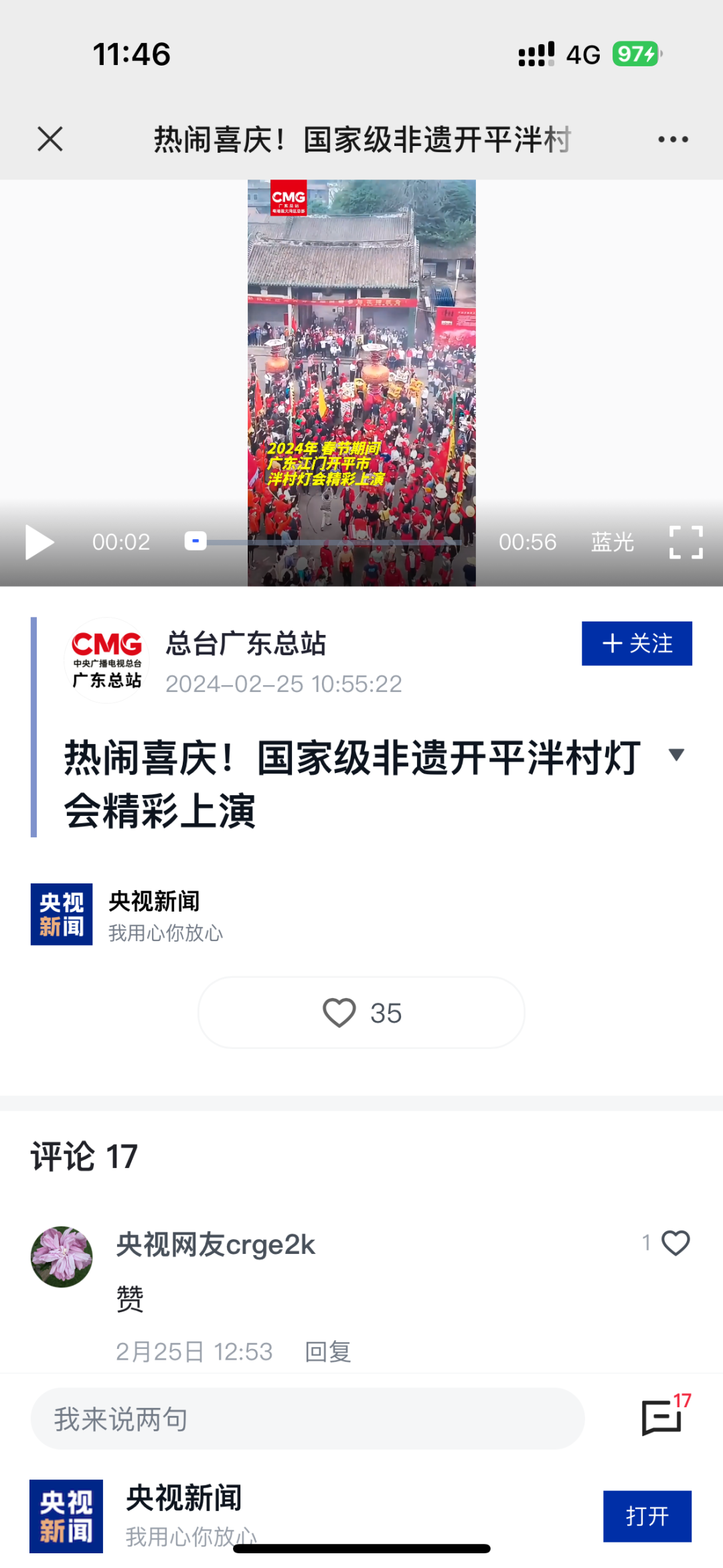Close the video page
The width and height of the screenshot is (723, 1568).
coord(50,139)
